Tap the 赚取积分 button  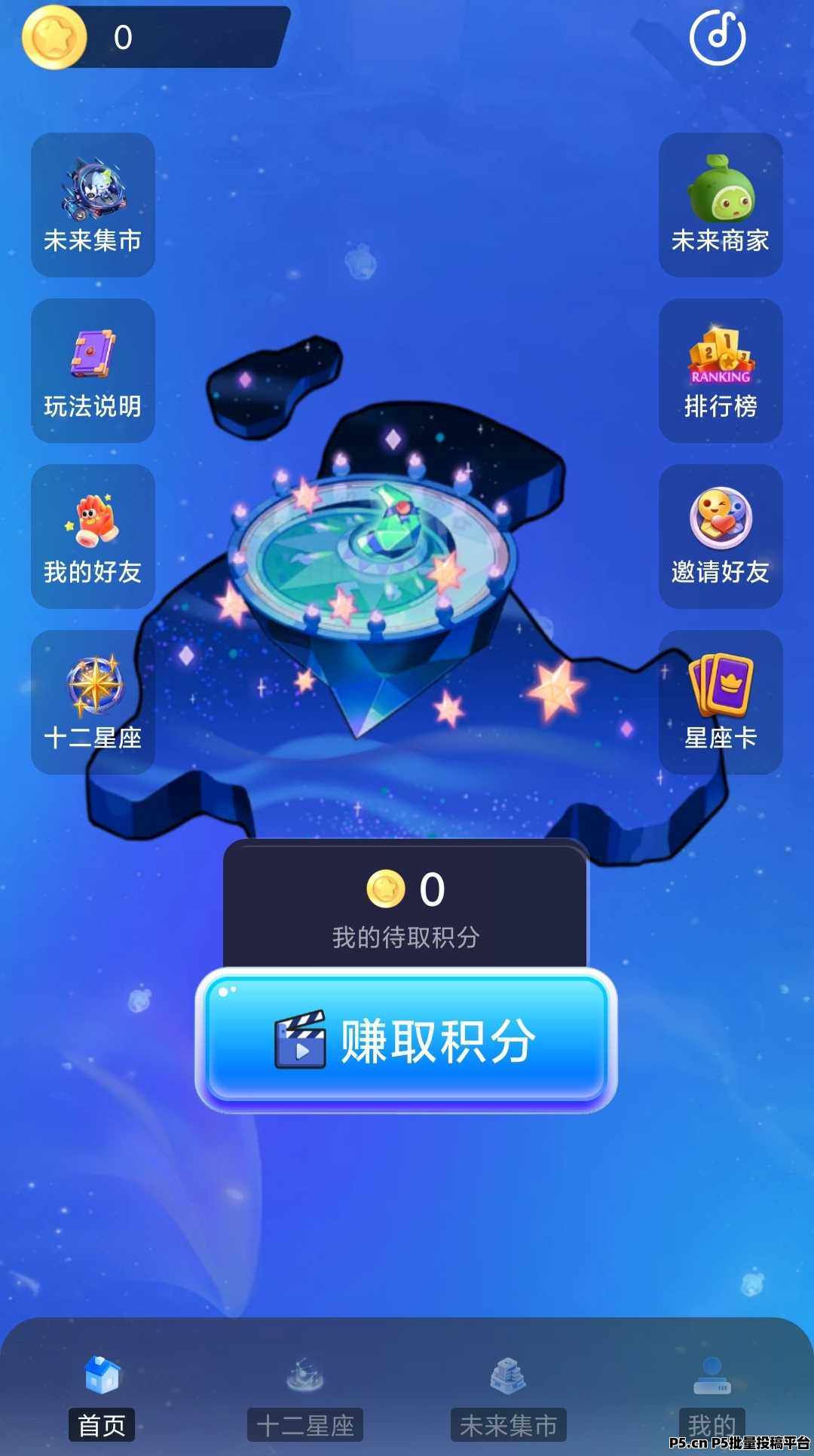[x=406, y=1040]
